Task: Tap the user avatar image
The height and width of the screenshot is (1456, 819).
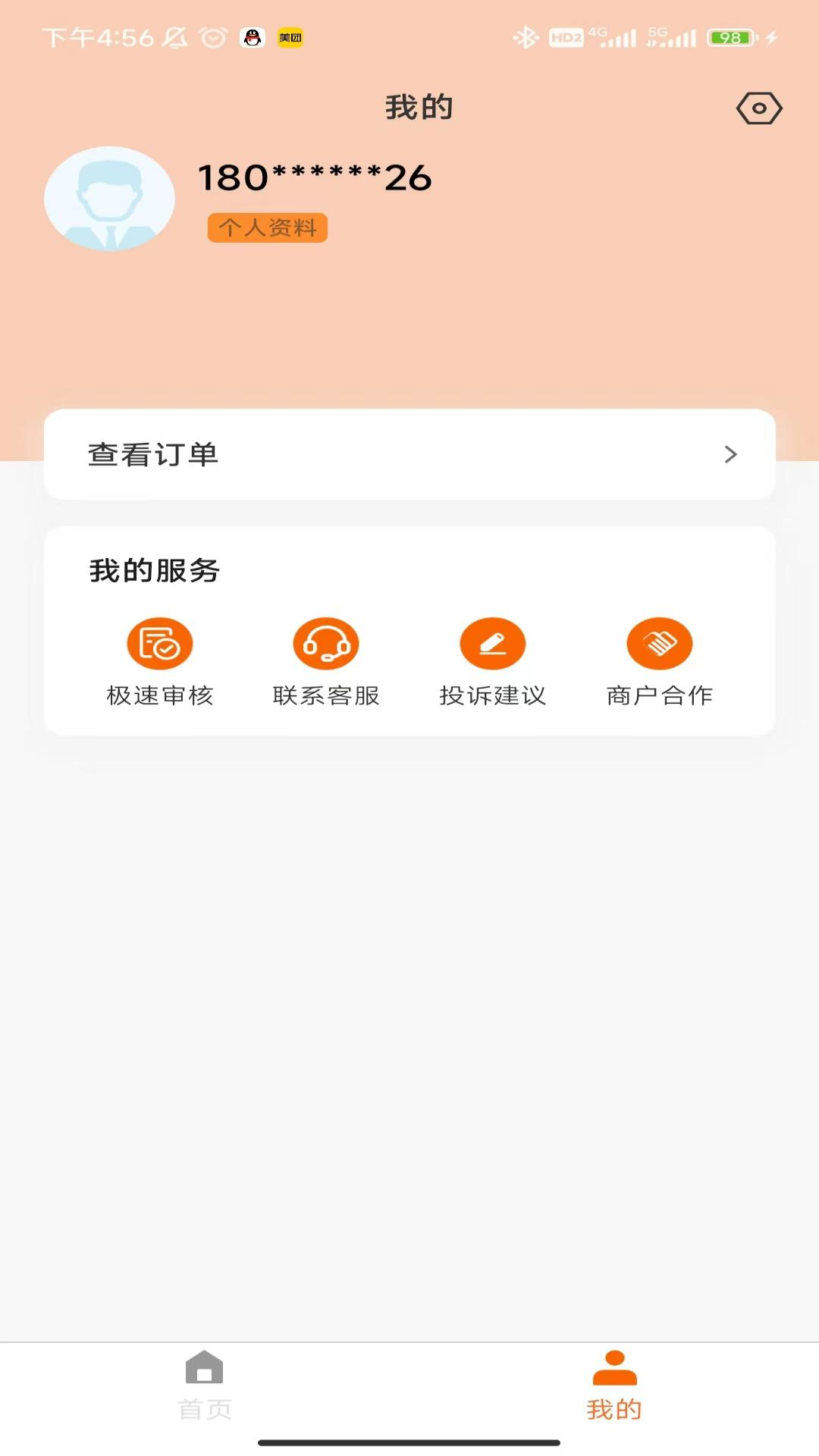Action: (x=108, y=198)
